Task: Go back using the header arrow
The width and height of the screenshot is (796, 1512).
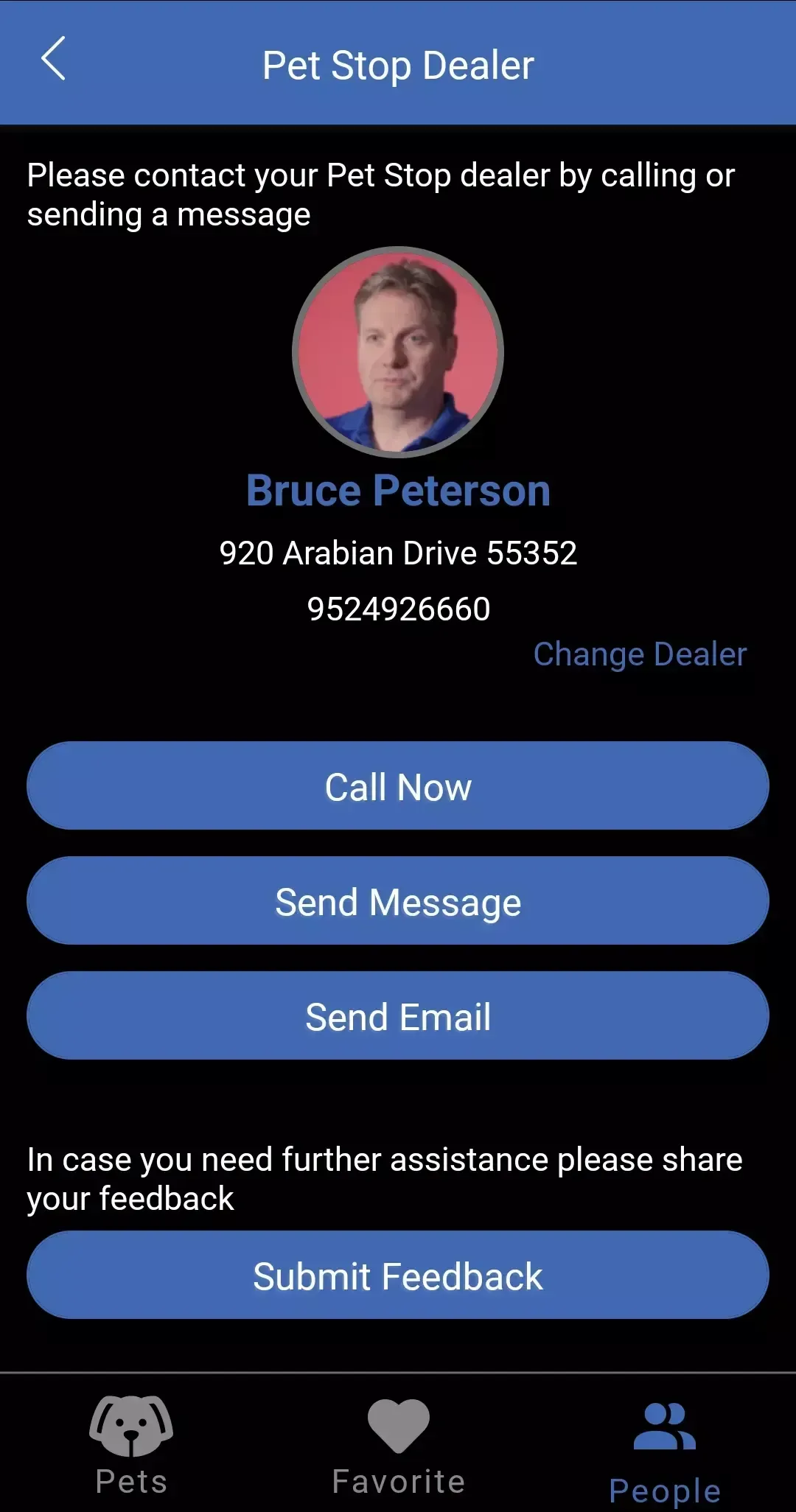Action: pos(53,58)
